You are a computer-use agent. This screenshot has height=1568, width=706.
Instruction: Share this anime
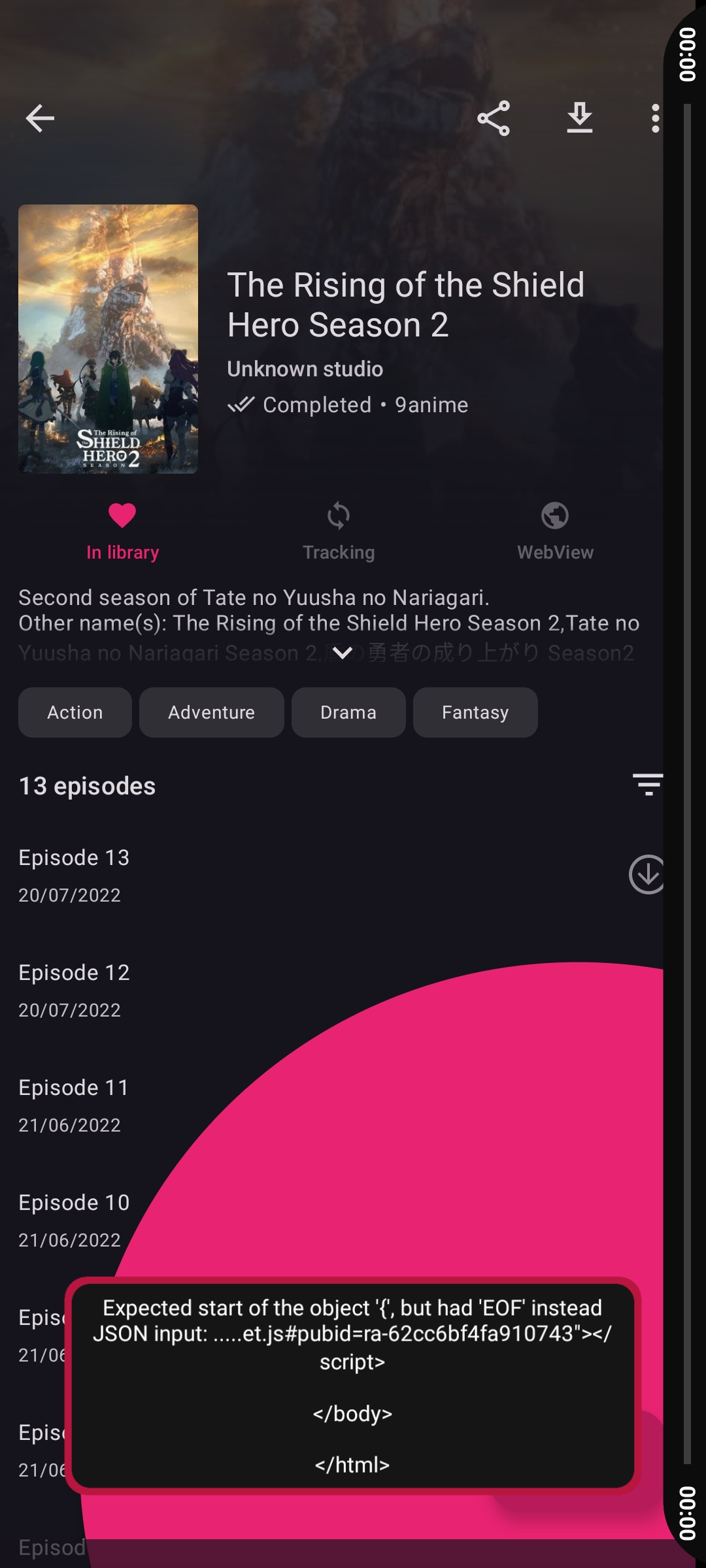point(494,118)
